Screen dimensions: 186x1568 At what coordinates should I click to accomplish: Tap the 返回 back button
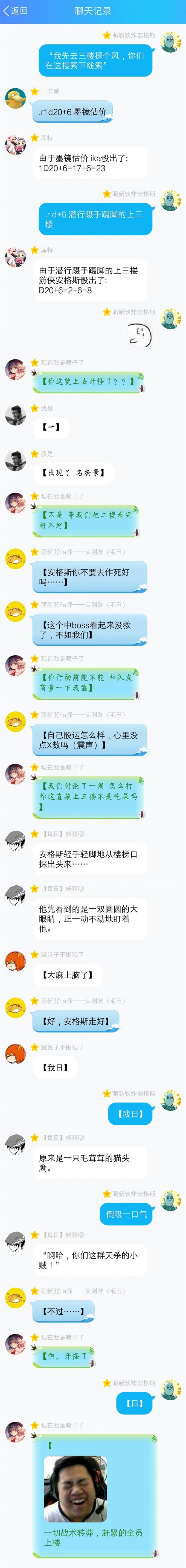pyautogui.click(x=15, y=10)
